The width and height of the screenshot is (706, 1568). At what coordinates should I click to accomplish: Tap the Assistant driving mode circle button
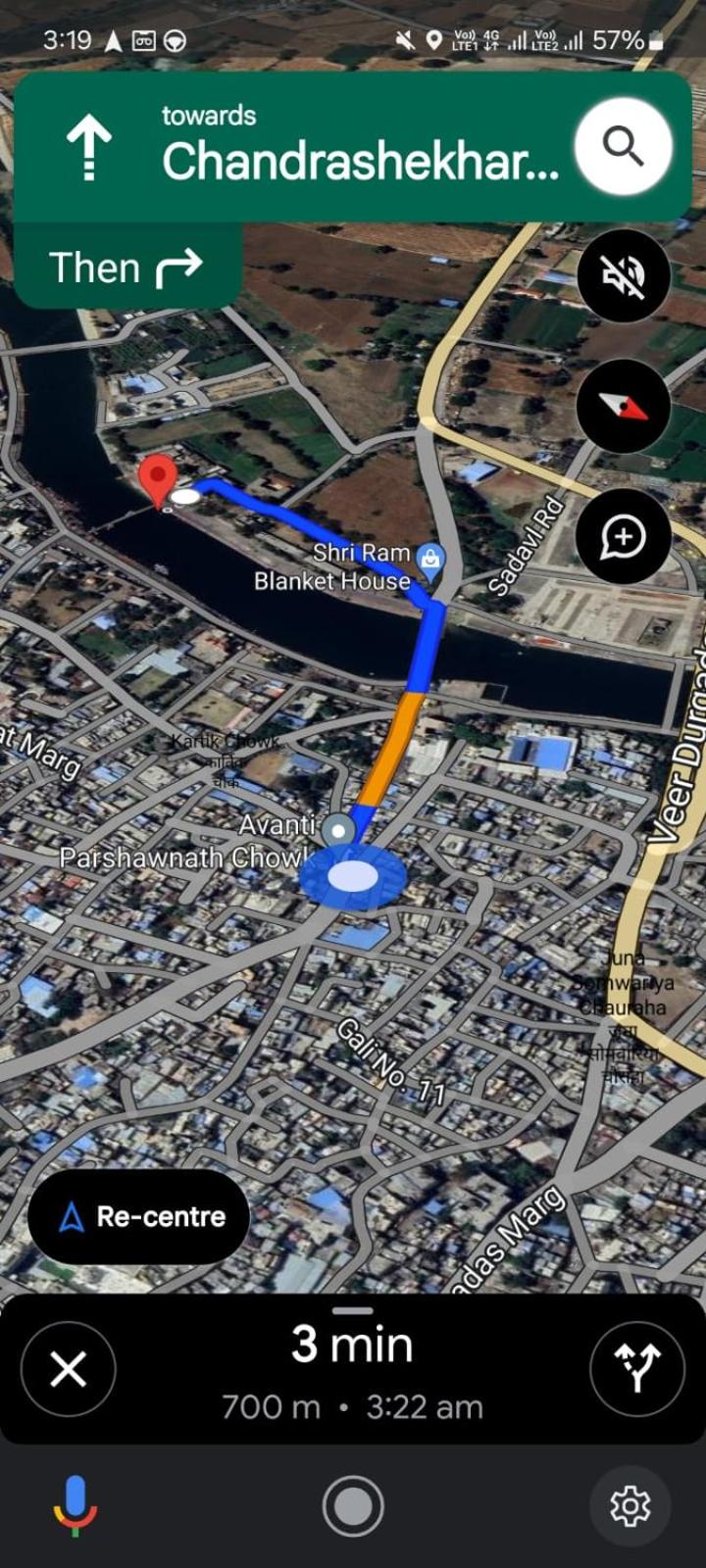point(353,1506)
